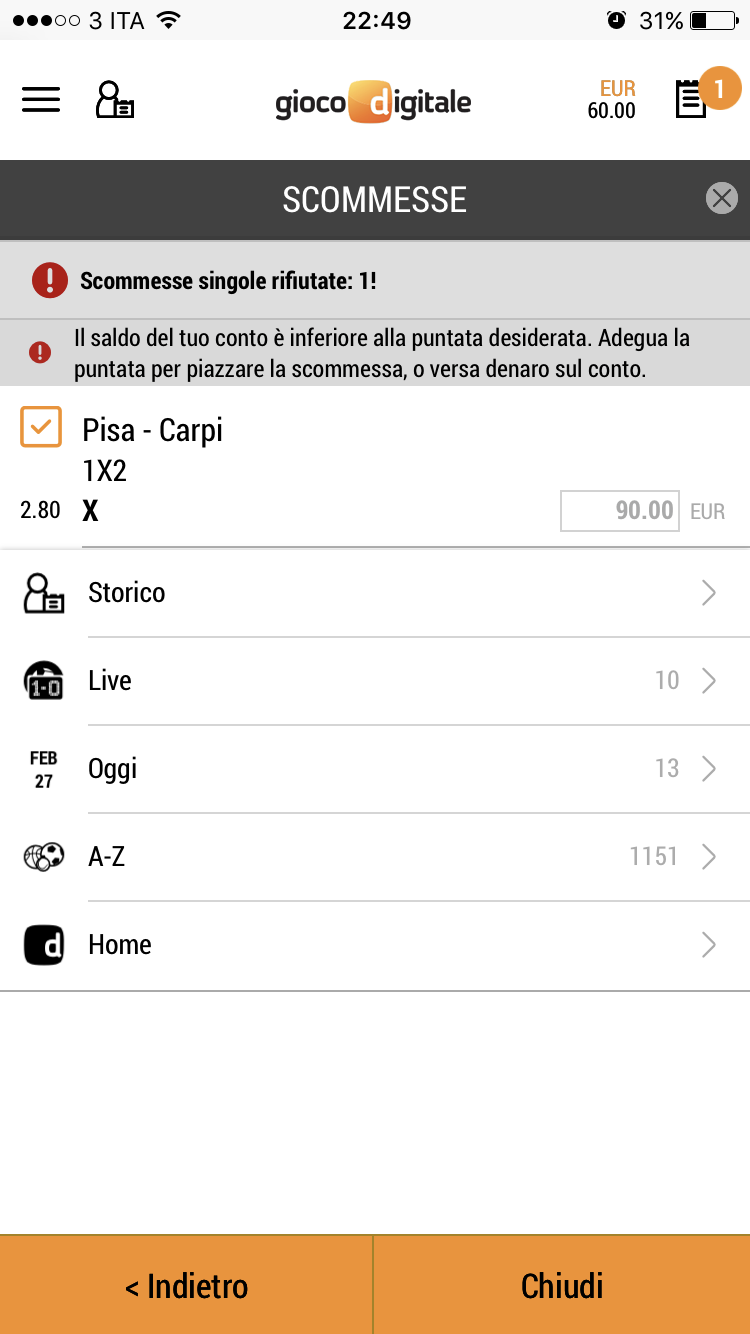Uncheck the Pisa - Carpi bet checkbox
750x1334 pixels.
pos(41,427)
